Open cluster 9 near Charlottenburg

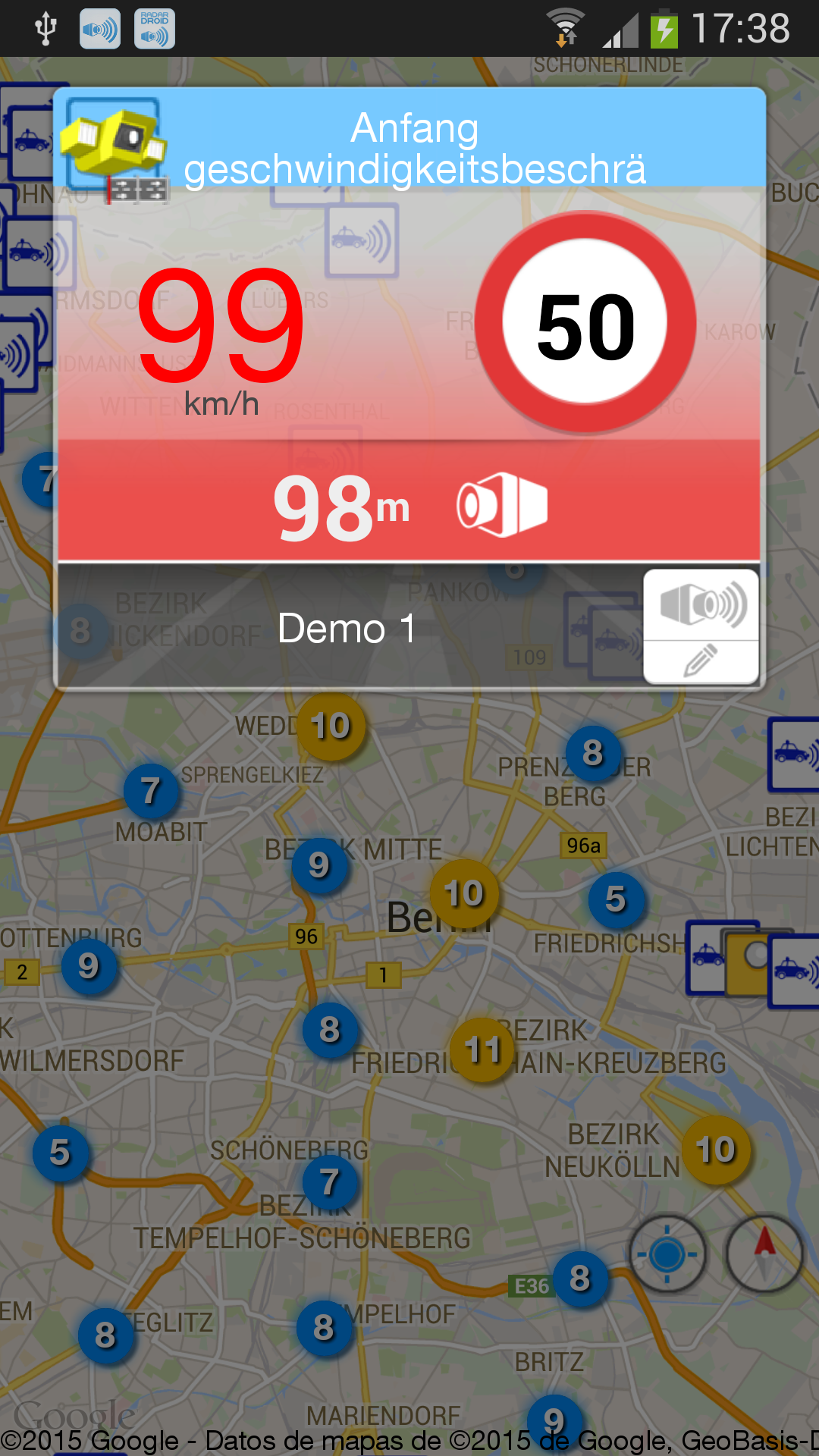[x=89, y=965]
